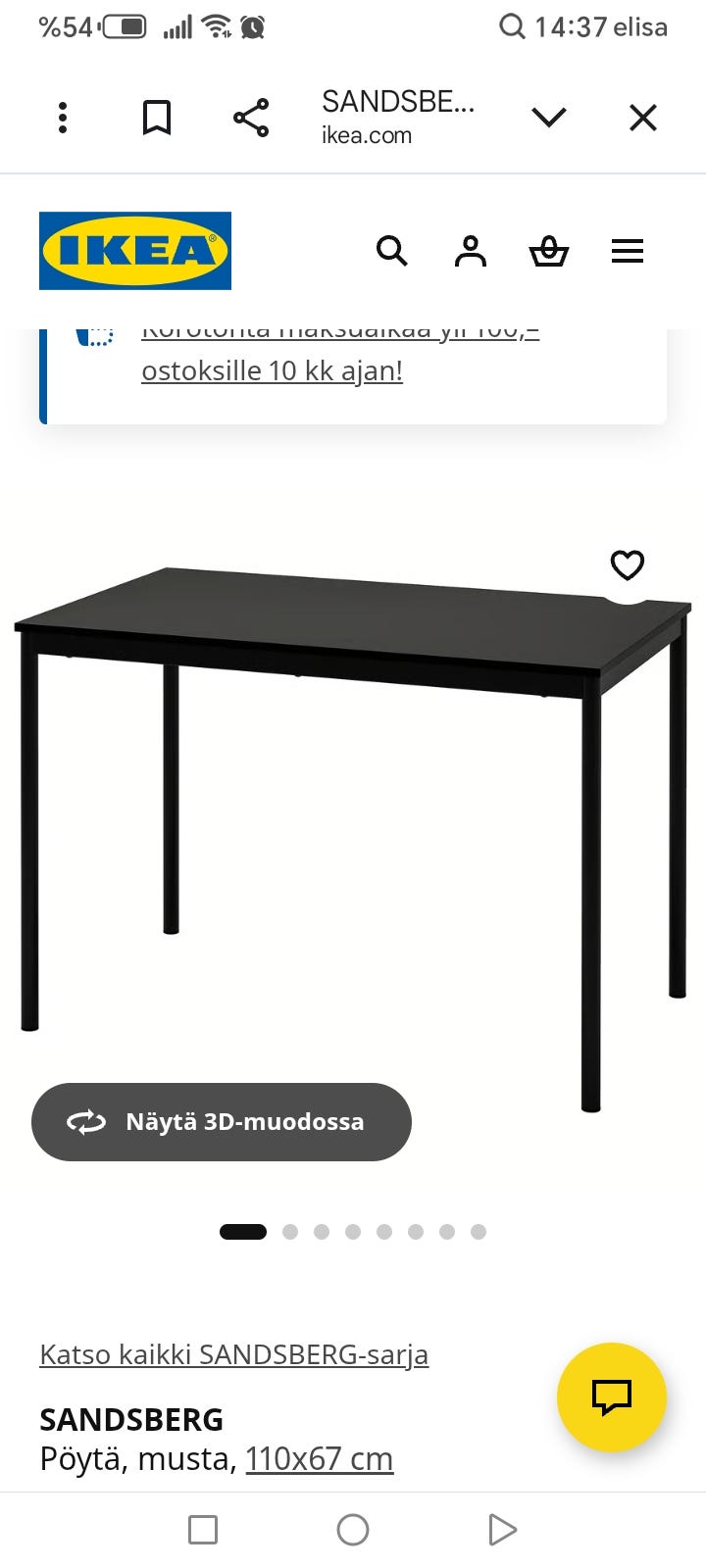Image resolution: width=706 pixels, height=1568 pixels.
Task: Close the browser tab
Action: (x=643, y=118)
